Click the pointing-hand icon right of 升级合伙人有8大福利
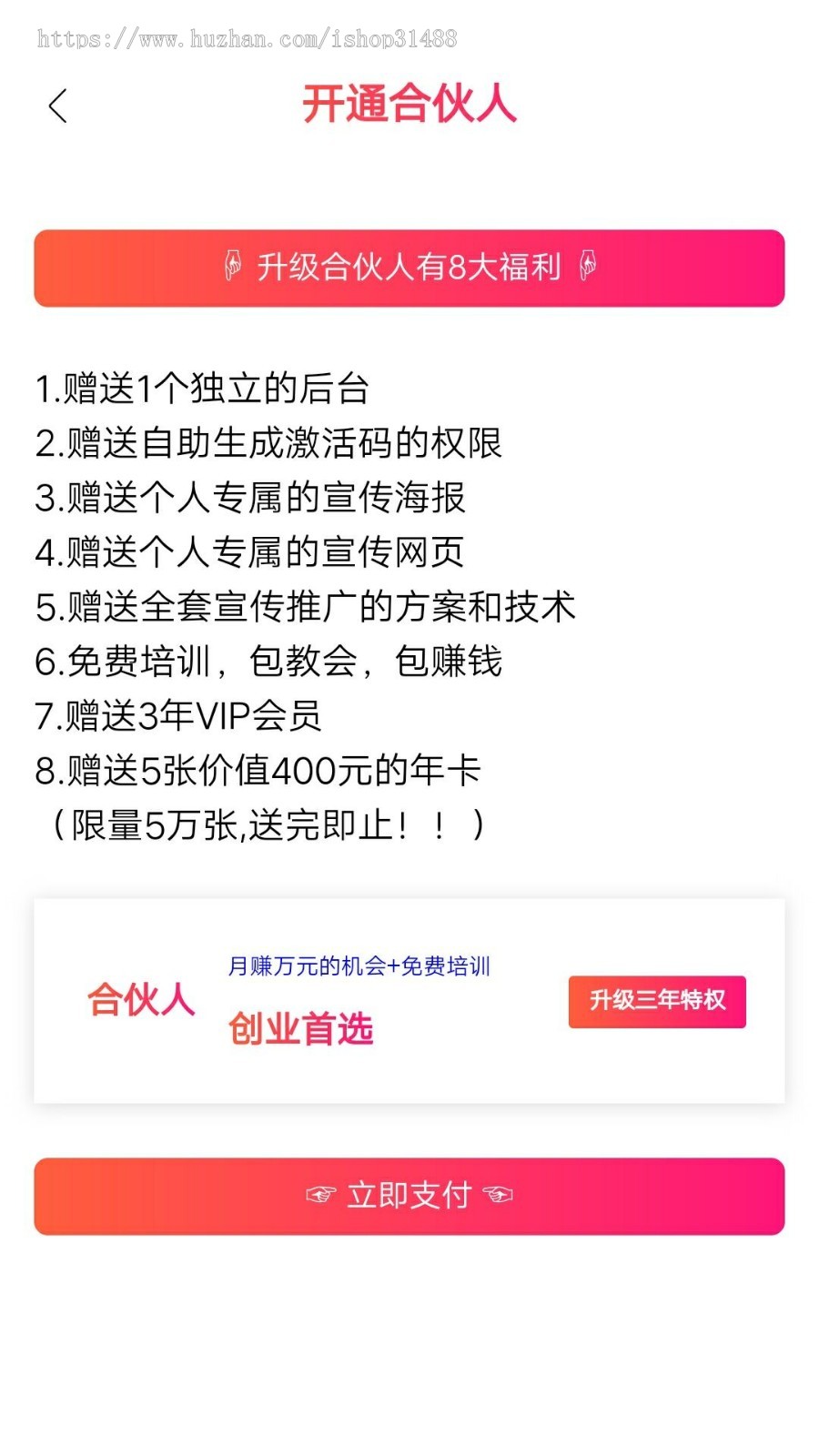This screenshot has height=1456, width=819. point(588,268)
